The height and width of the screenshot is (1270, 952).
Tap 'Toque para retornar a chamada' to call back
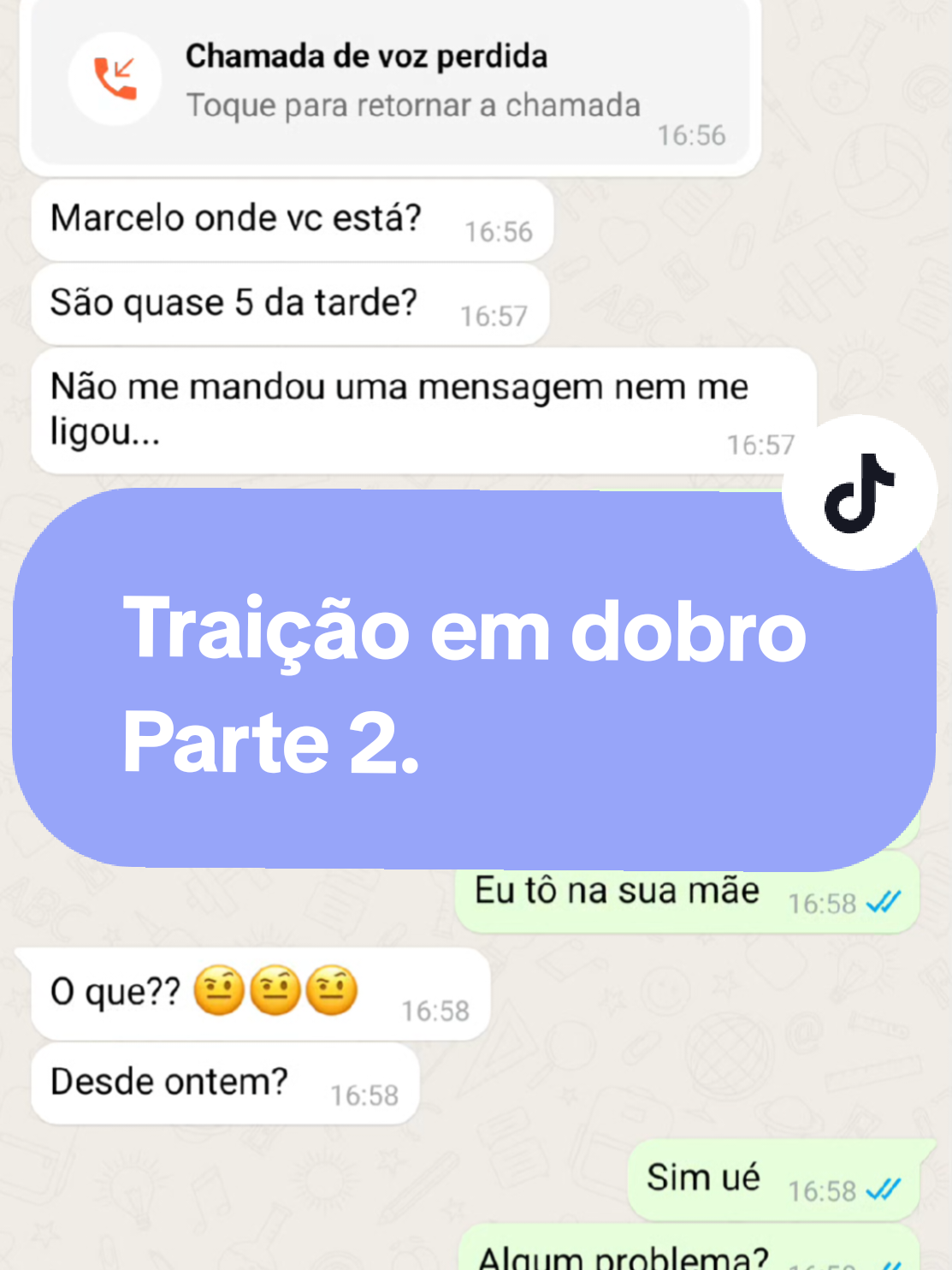click(x=413, y=104)
